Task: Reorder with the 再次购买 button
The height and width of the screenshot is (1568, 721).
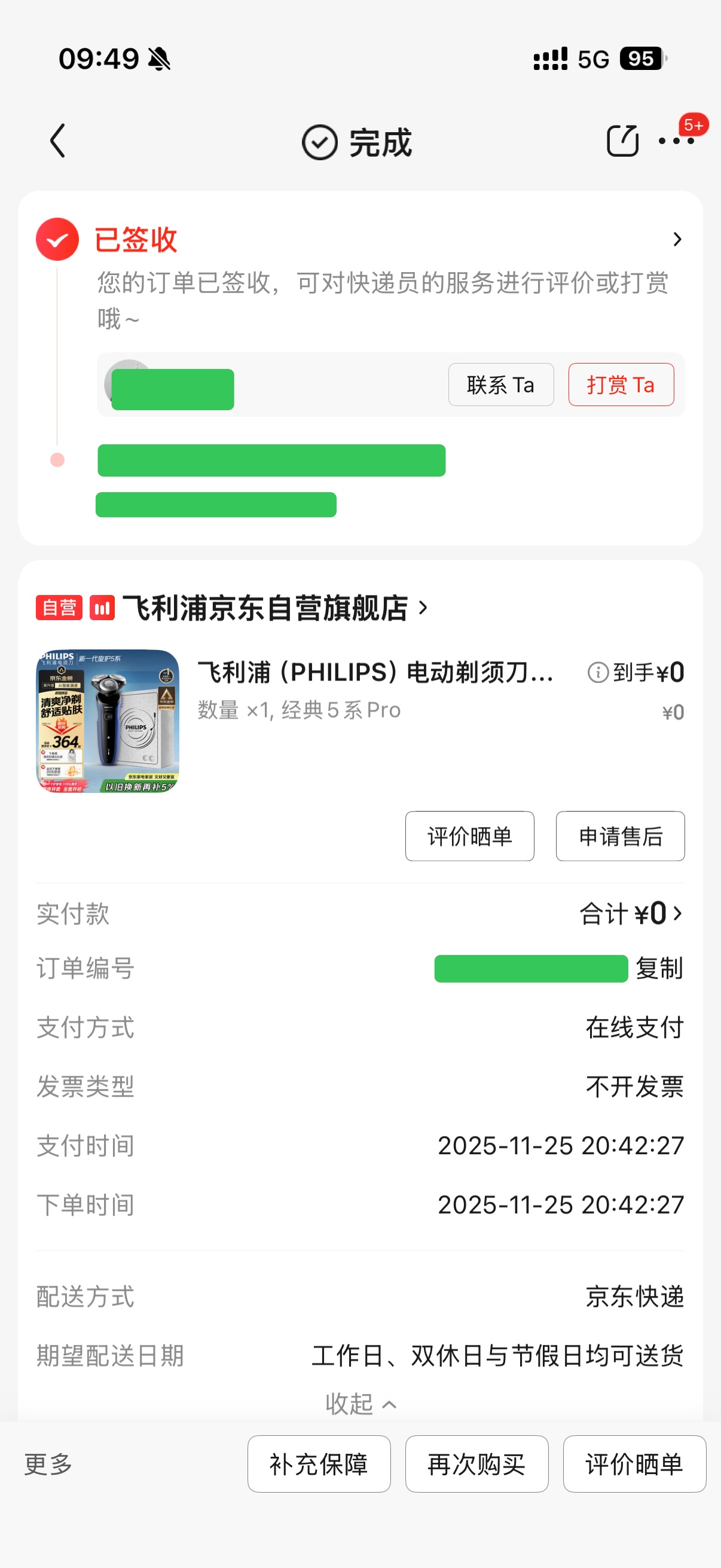Action: (x=476, y=1464)
